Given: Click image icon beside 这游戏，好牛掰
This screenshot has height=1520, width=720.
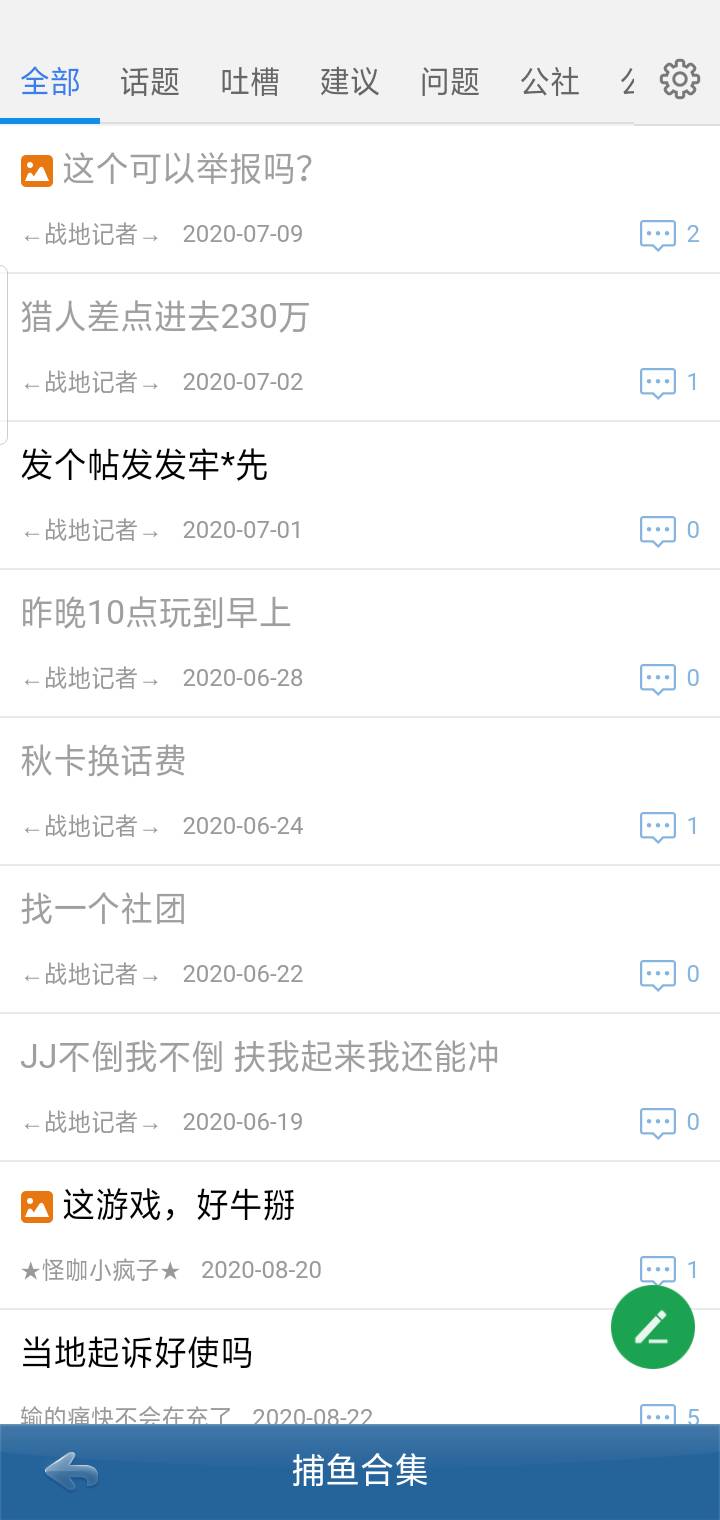Looking at the screenshot, I should [x=36, y=1207].
